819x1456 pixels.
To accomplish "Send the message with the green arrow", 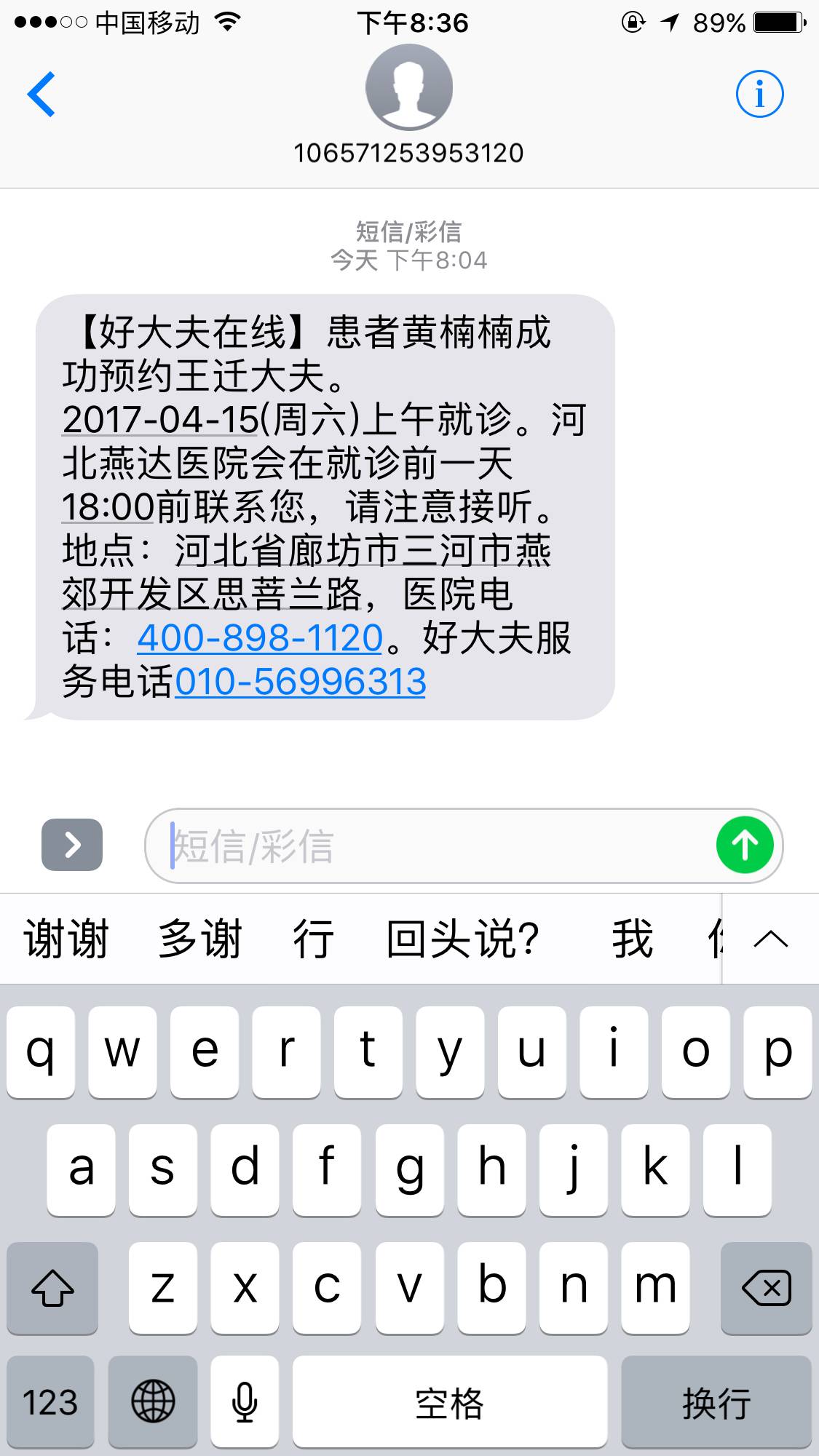I will coord(744,845).
